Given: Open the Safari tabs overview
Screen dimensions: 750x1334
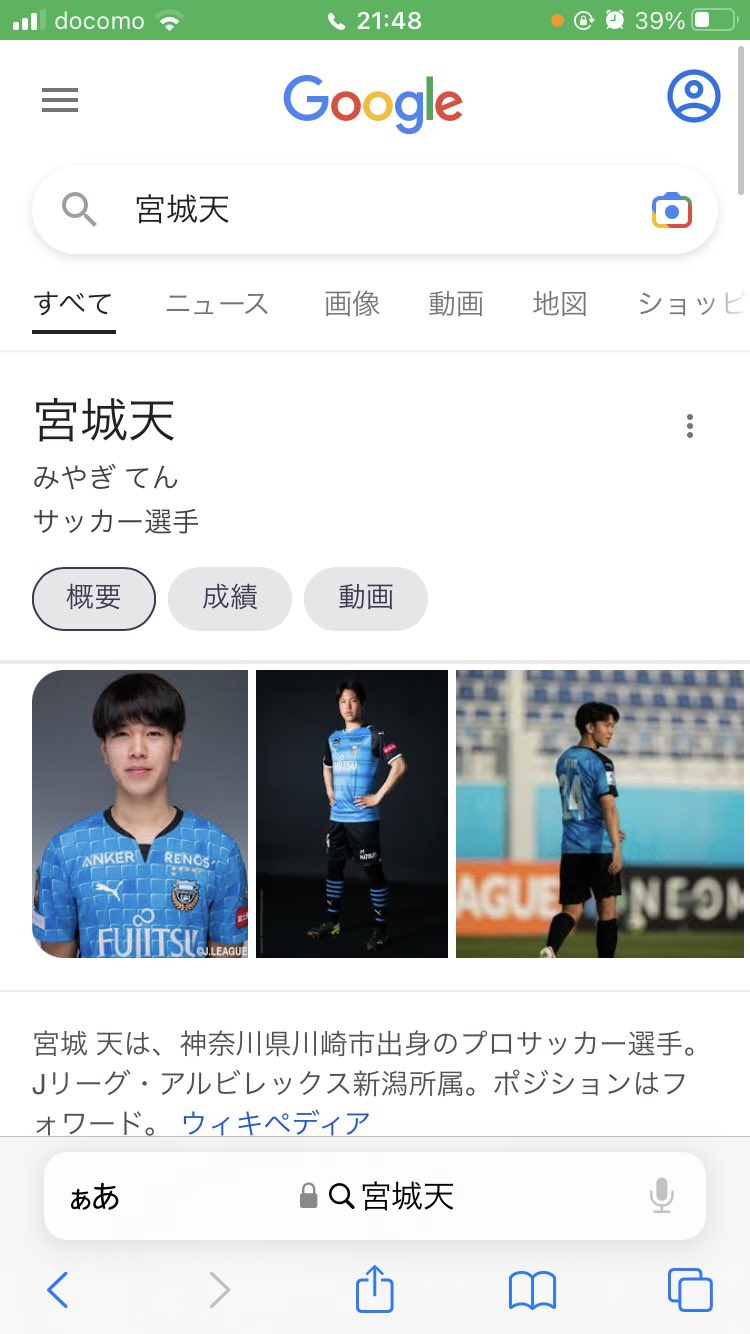Looking at the screenshot, I should [x=690, y=1290].
